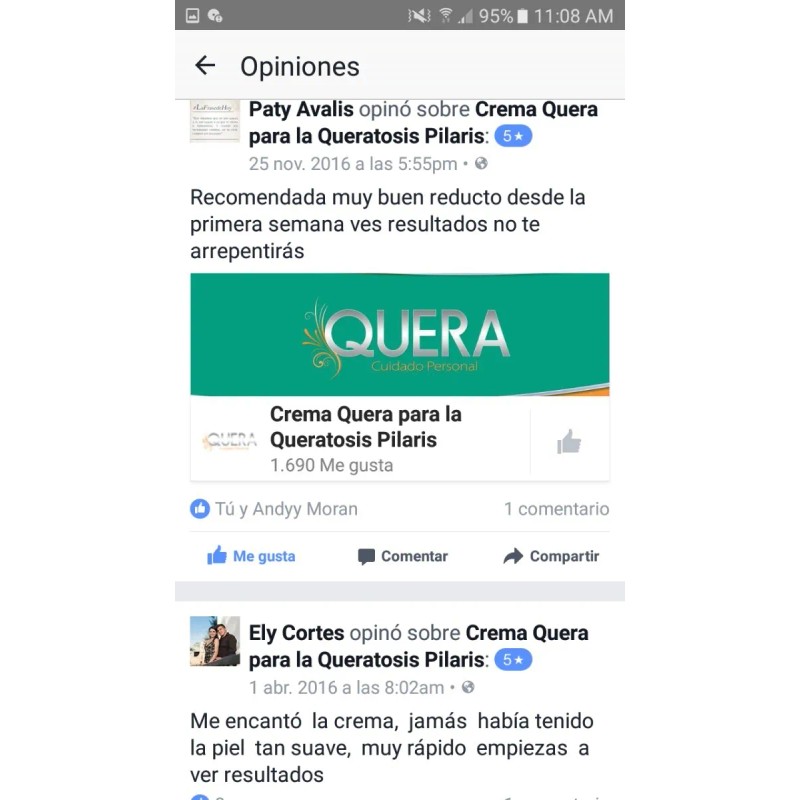Go back from Opiniones
The image size is (800, 800).
click(x=205, y=66)
